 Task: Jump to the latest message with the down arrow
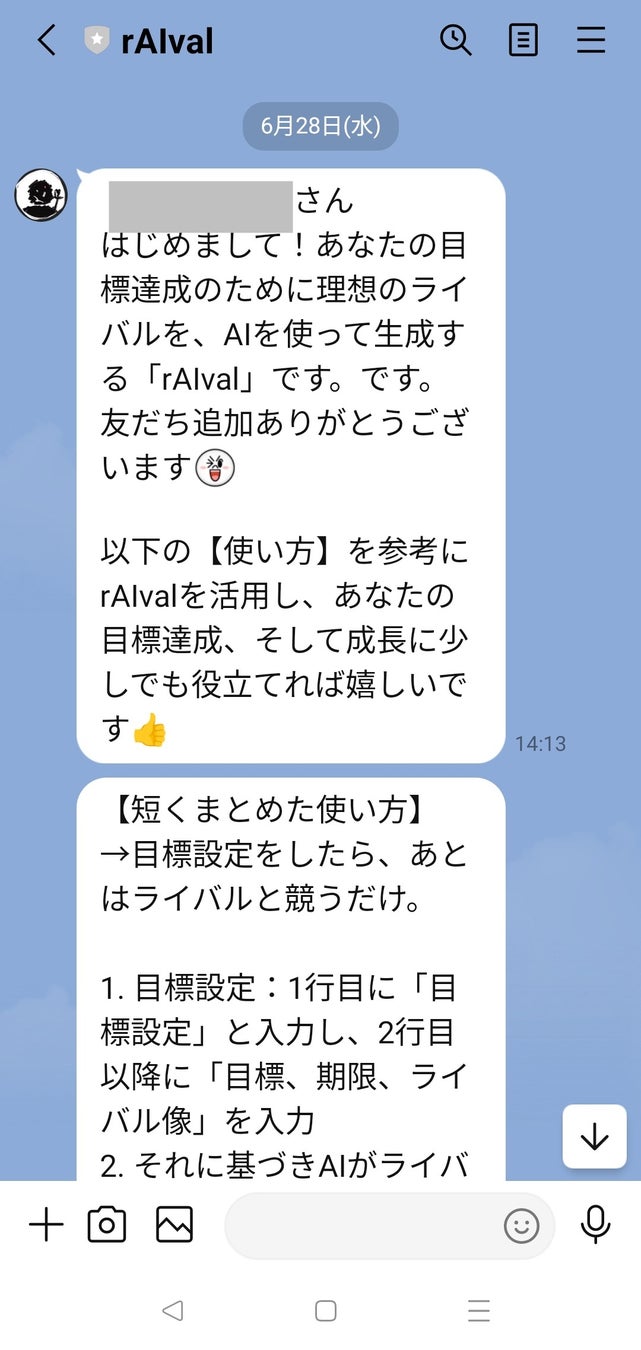click(x=594, y=1137)
